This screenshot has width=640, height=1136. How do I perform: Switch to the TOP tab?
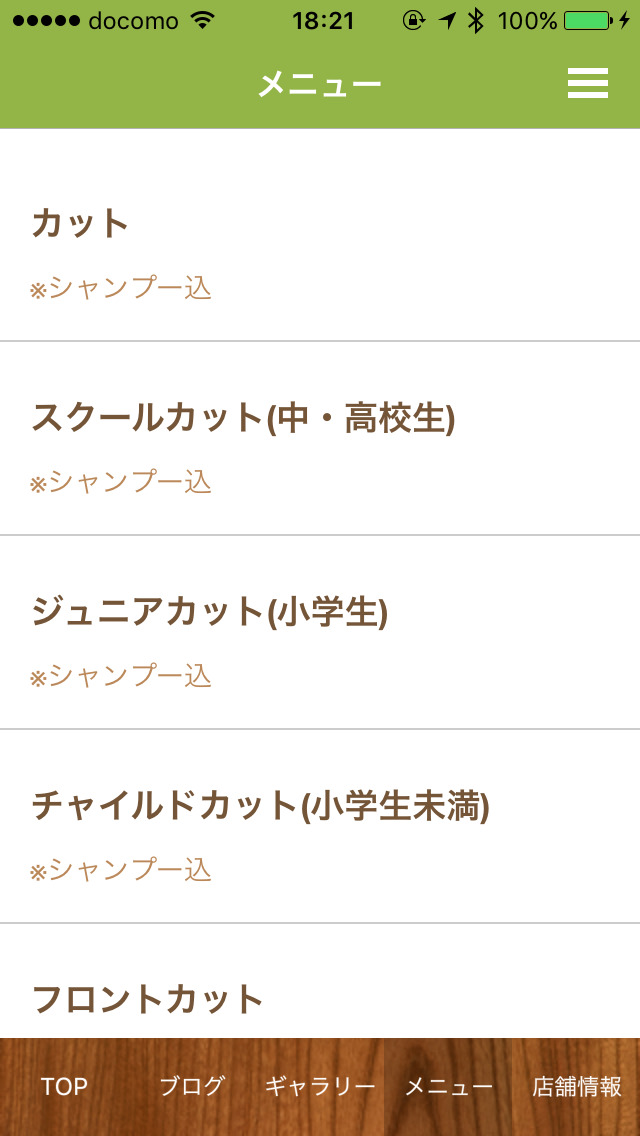[x=64, y=1087]
